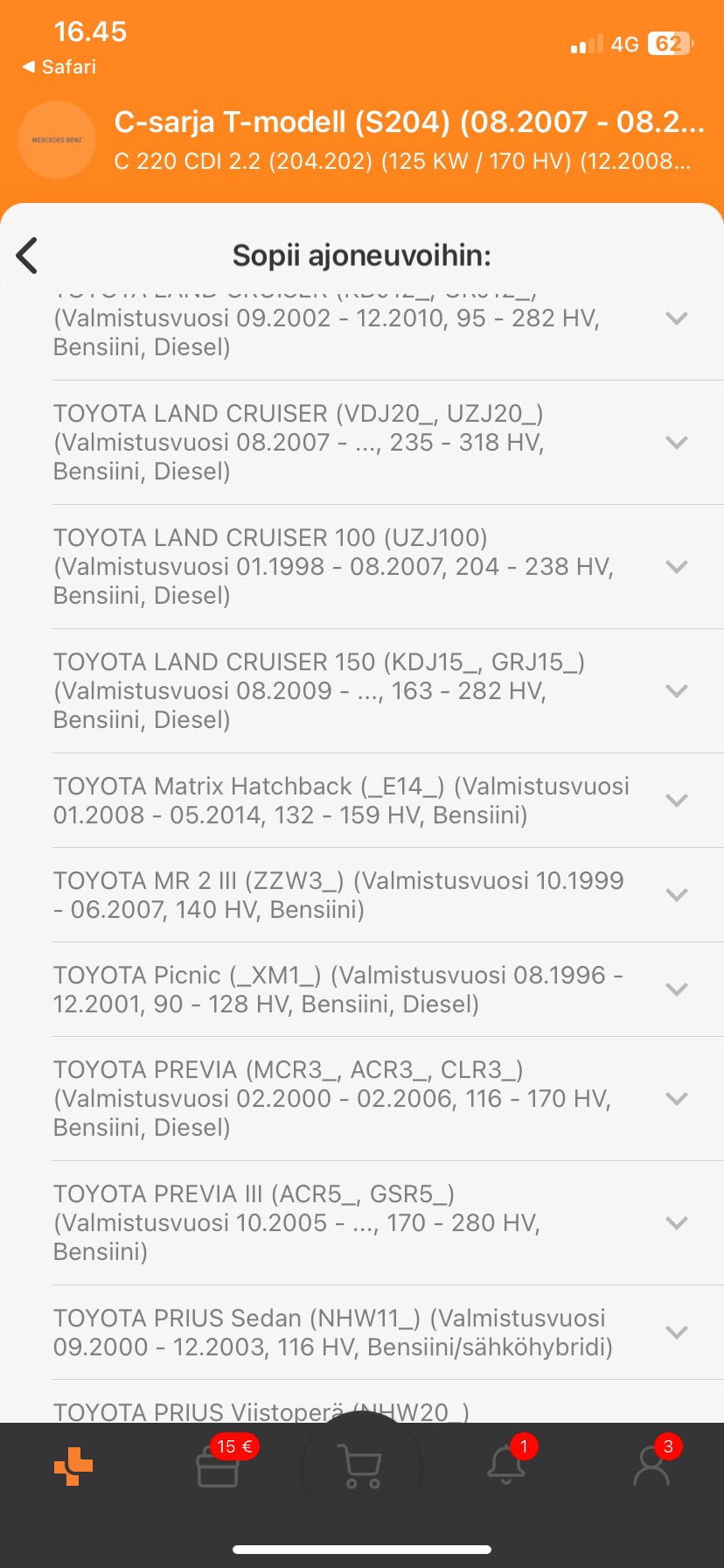Open the notifications bell
This screenshot has height=1568, width=724.
[x=506, y=1466]
